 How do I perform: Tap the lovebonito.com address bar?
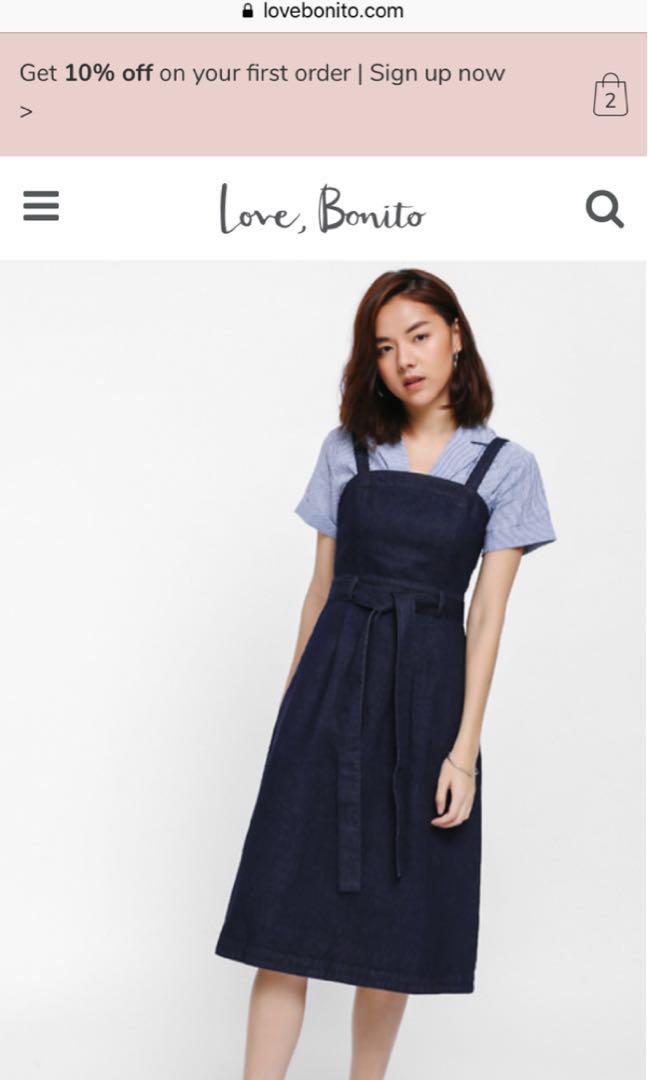click(x=324, y=12)
